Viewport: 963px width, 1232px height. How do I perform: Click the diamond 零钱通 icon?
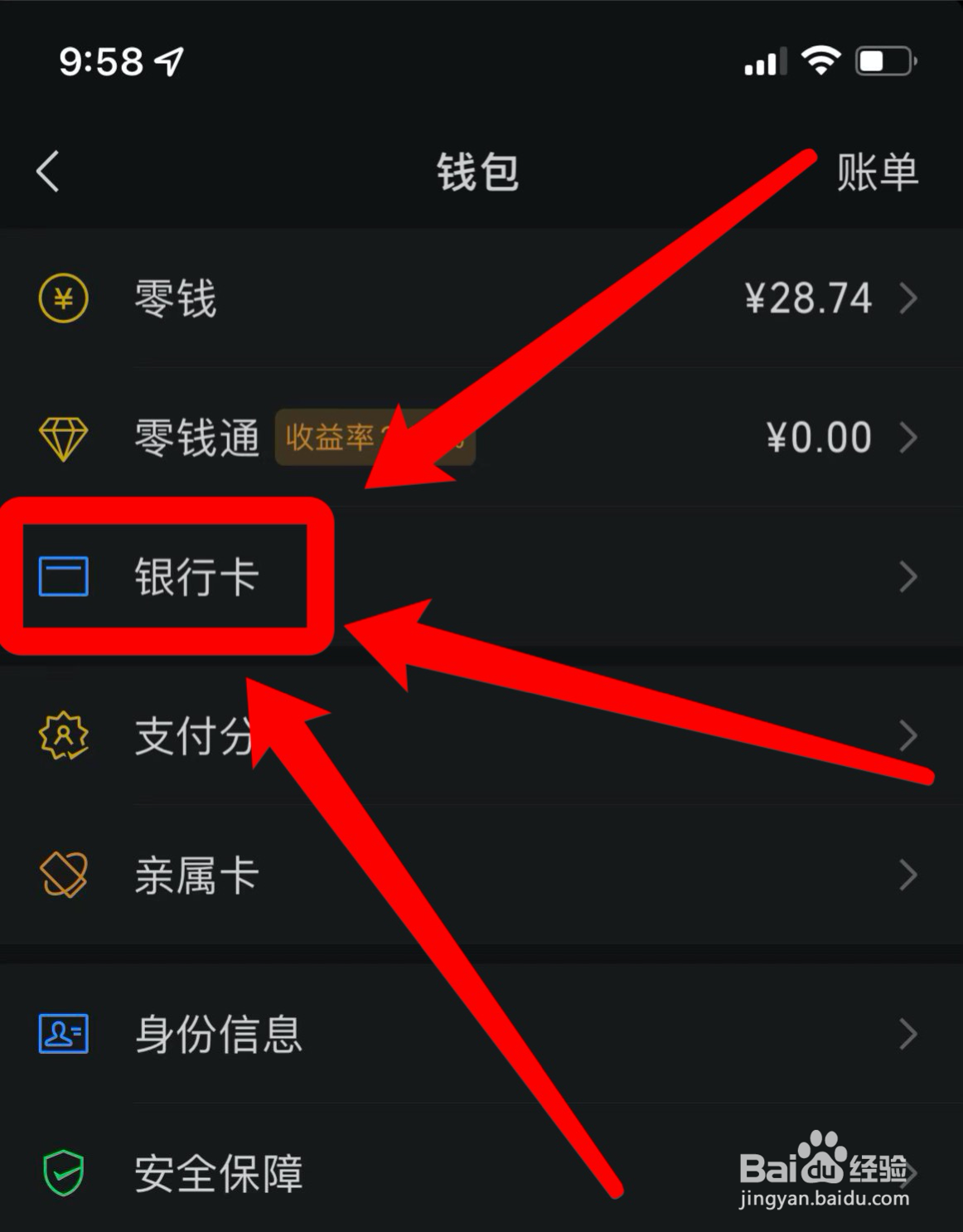pos(62,439)
